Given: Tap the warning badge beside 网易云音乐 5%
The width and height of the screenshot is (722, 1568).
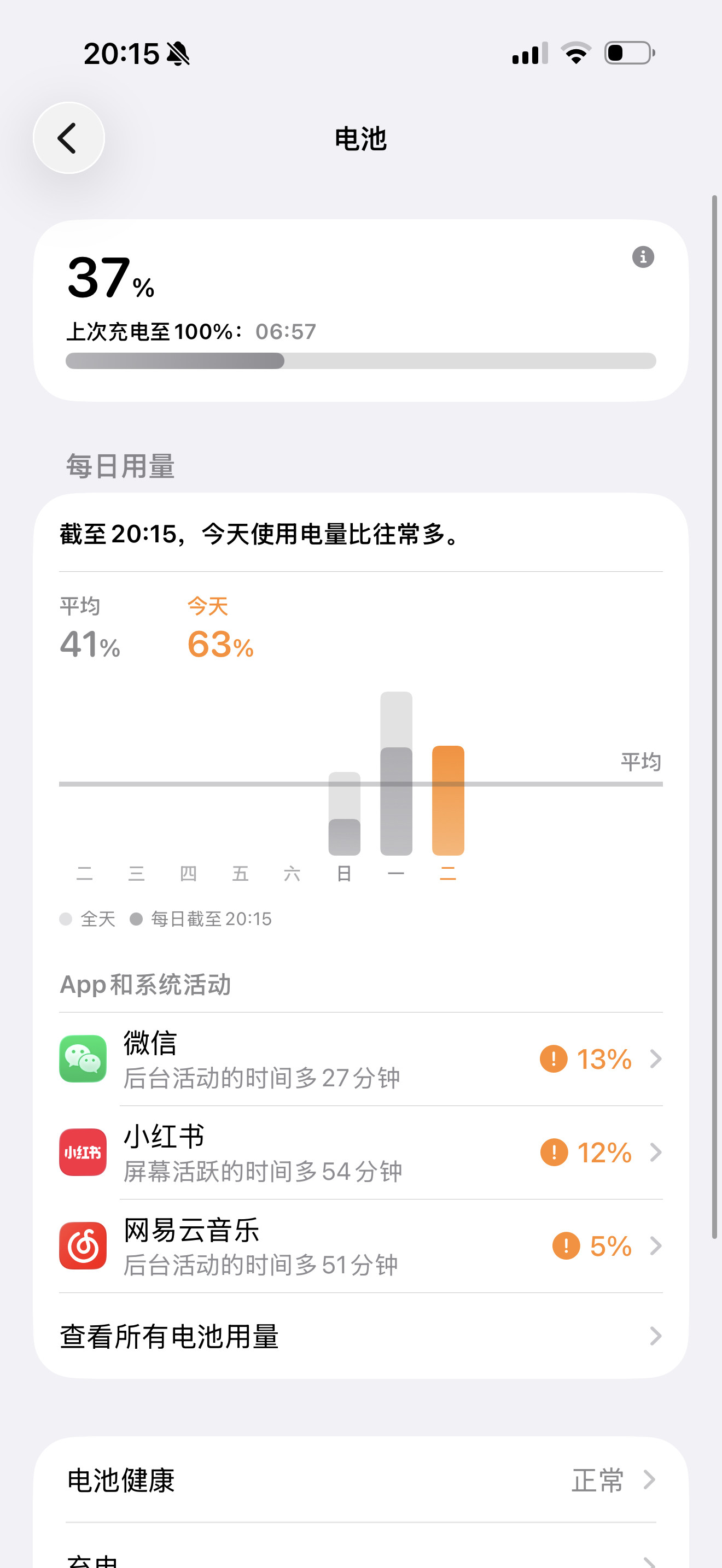Looking at the screenshot, I should pyautogui.click(x=566, y=1246).
